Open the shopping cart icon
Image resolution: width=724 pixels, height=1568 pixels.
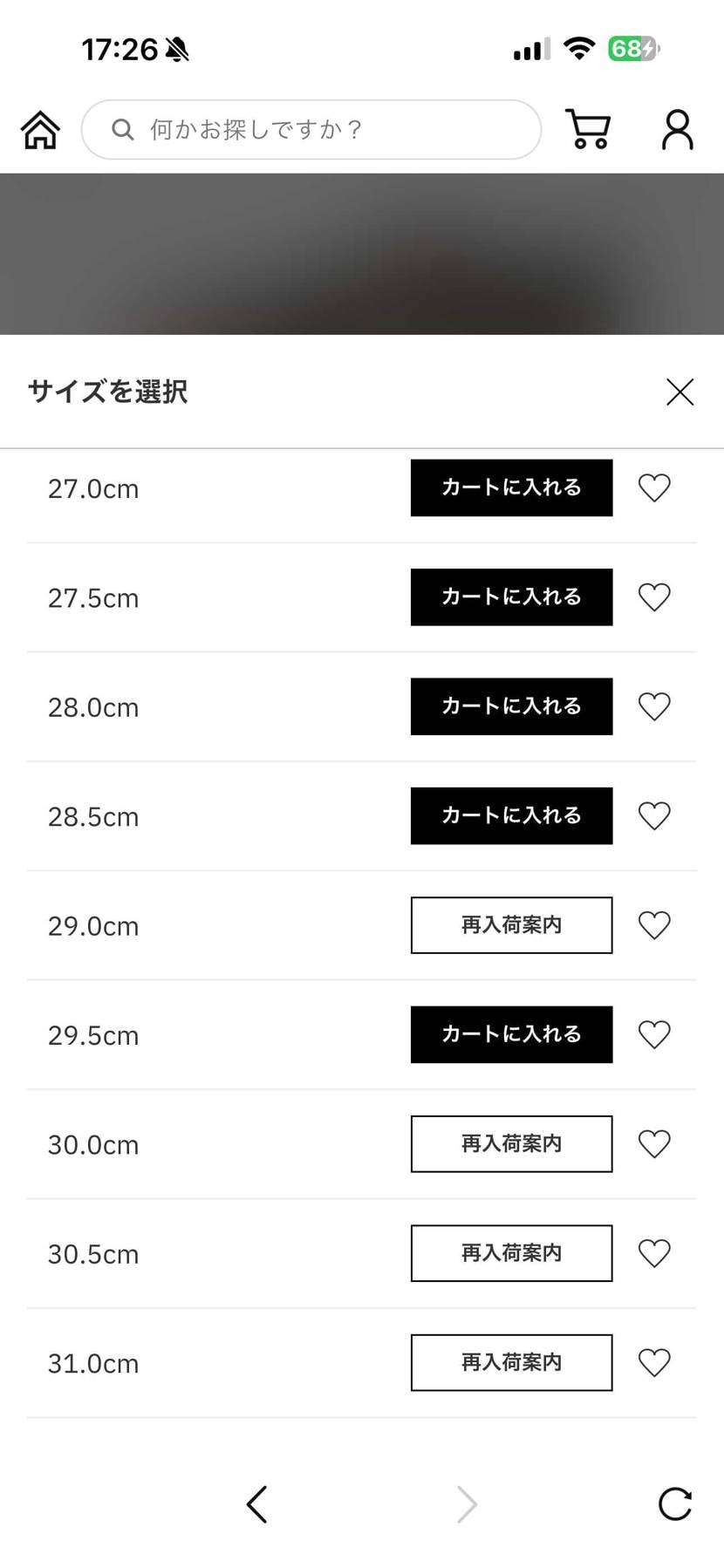pyautogui.click(x=587, y=129)
